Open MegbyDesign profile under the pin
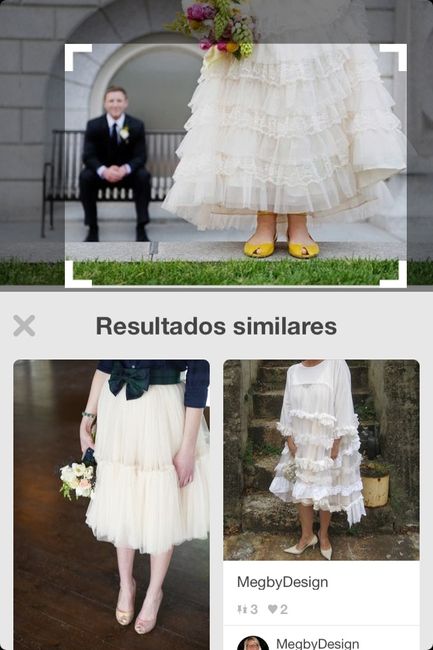The width and height of the screenshot is (433, 650). click(x=317, y=643)
